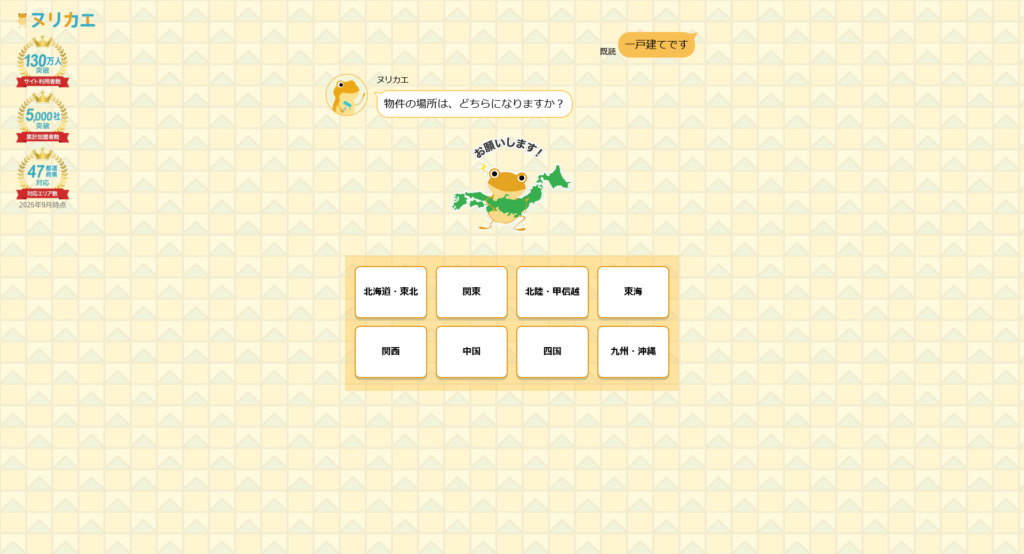Pick the 北陸・甲信越 region option
This screenshot has height=554, width=1024.
pyautogui.click(x=552, y=292)
